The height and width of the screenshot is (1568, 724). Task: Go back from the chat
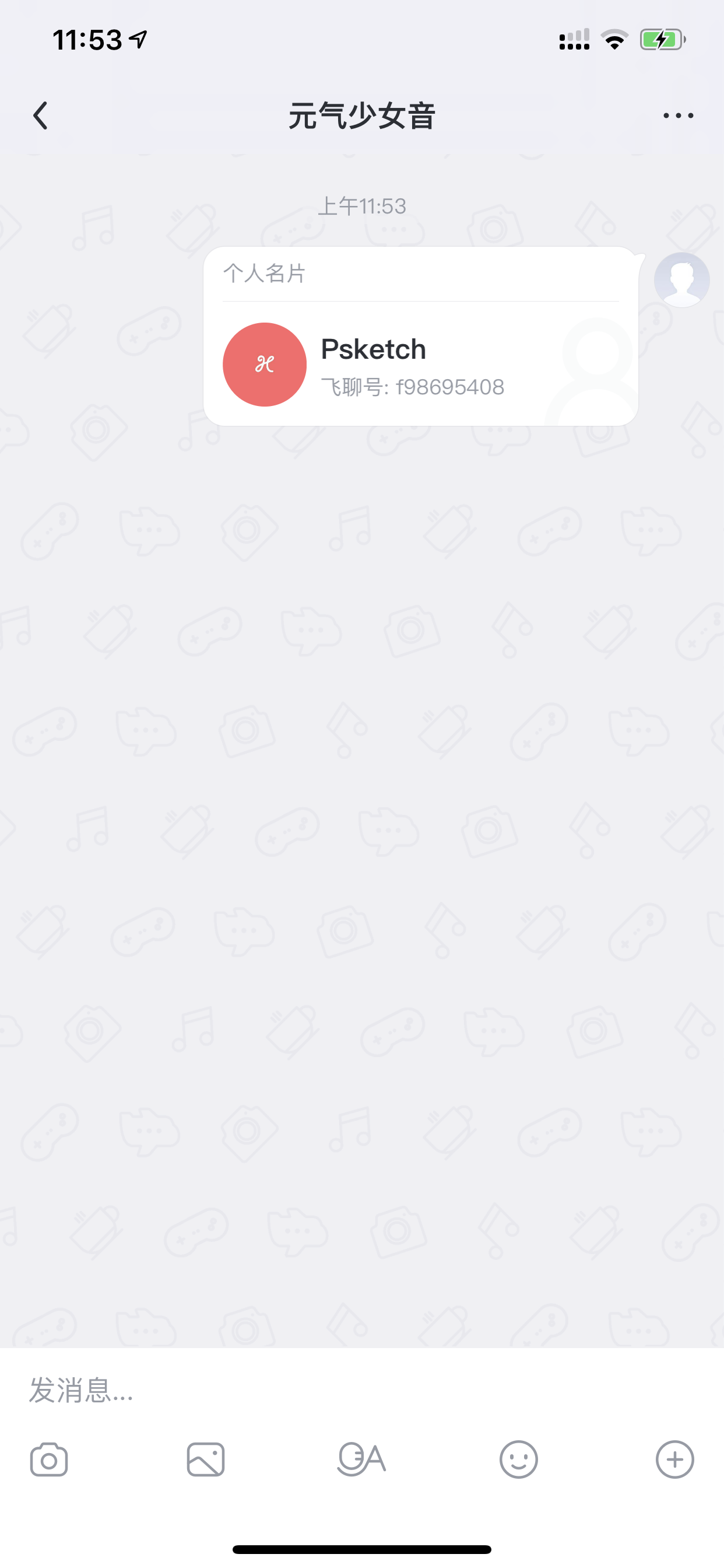click(40, 116)
